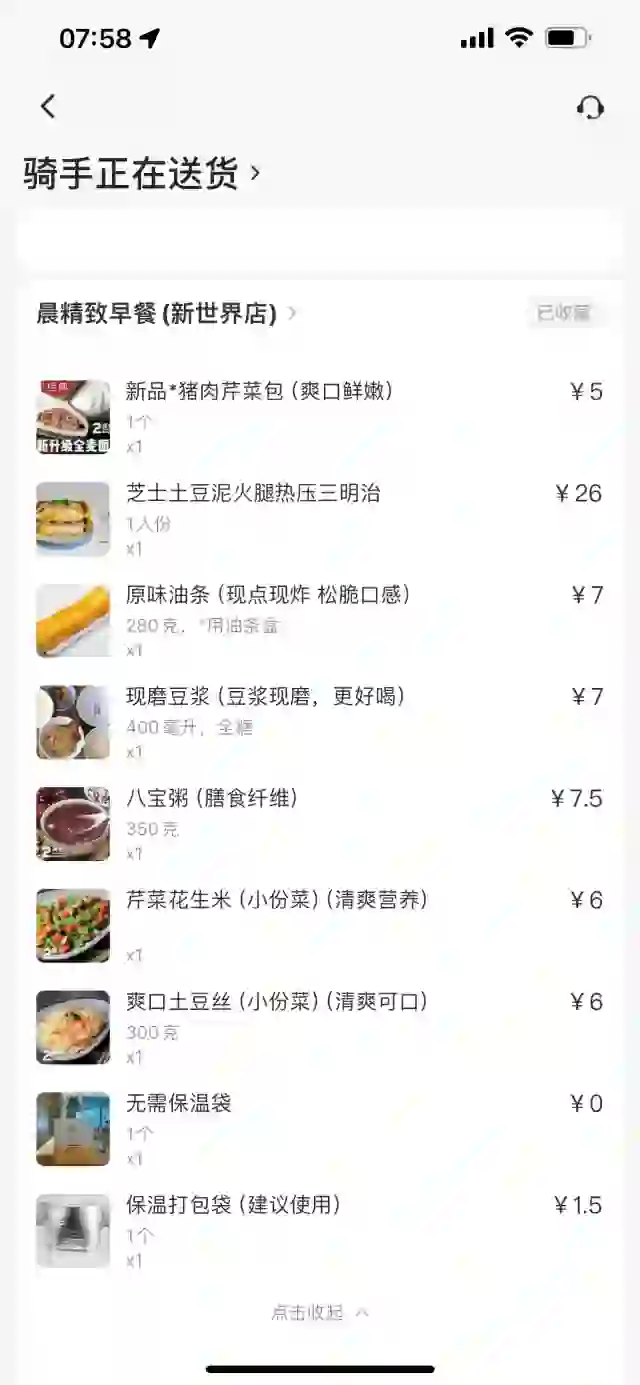This screenshot has width=640, height=1385.
Task: Select the 现磨豆浆 item
Action: (x=320, y=722)
